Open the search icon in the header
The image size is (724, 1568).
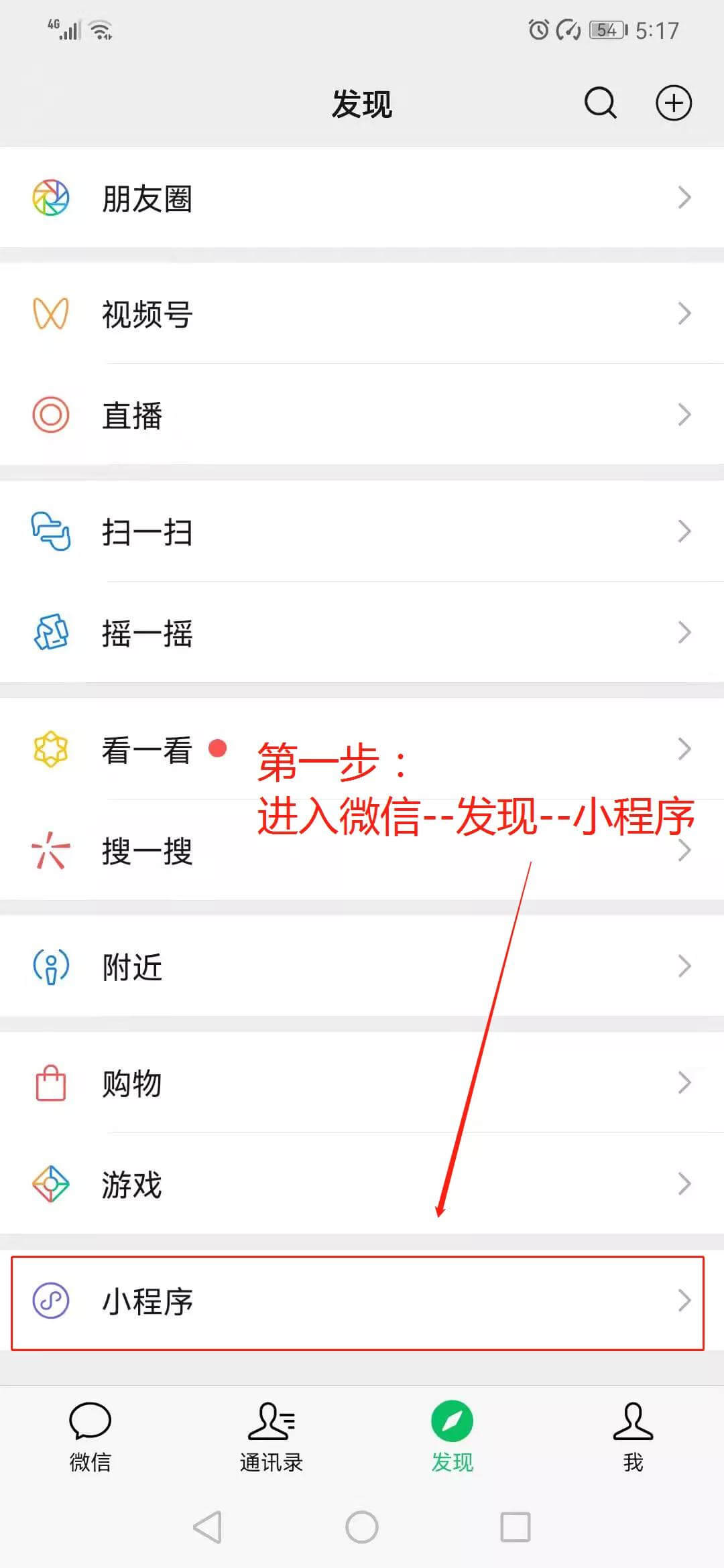click(x=600, y=103)
